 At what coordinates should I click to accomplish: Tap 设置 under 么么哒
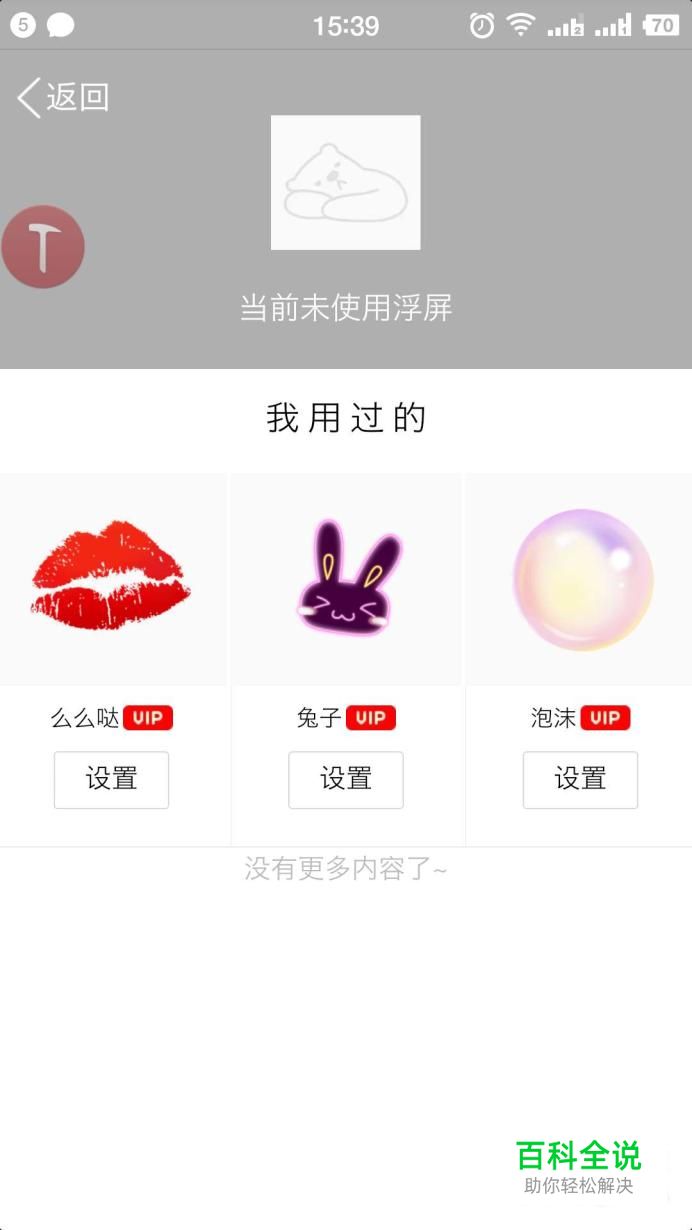tap(111, 779)
